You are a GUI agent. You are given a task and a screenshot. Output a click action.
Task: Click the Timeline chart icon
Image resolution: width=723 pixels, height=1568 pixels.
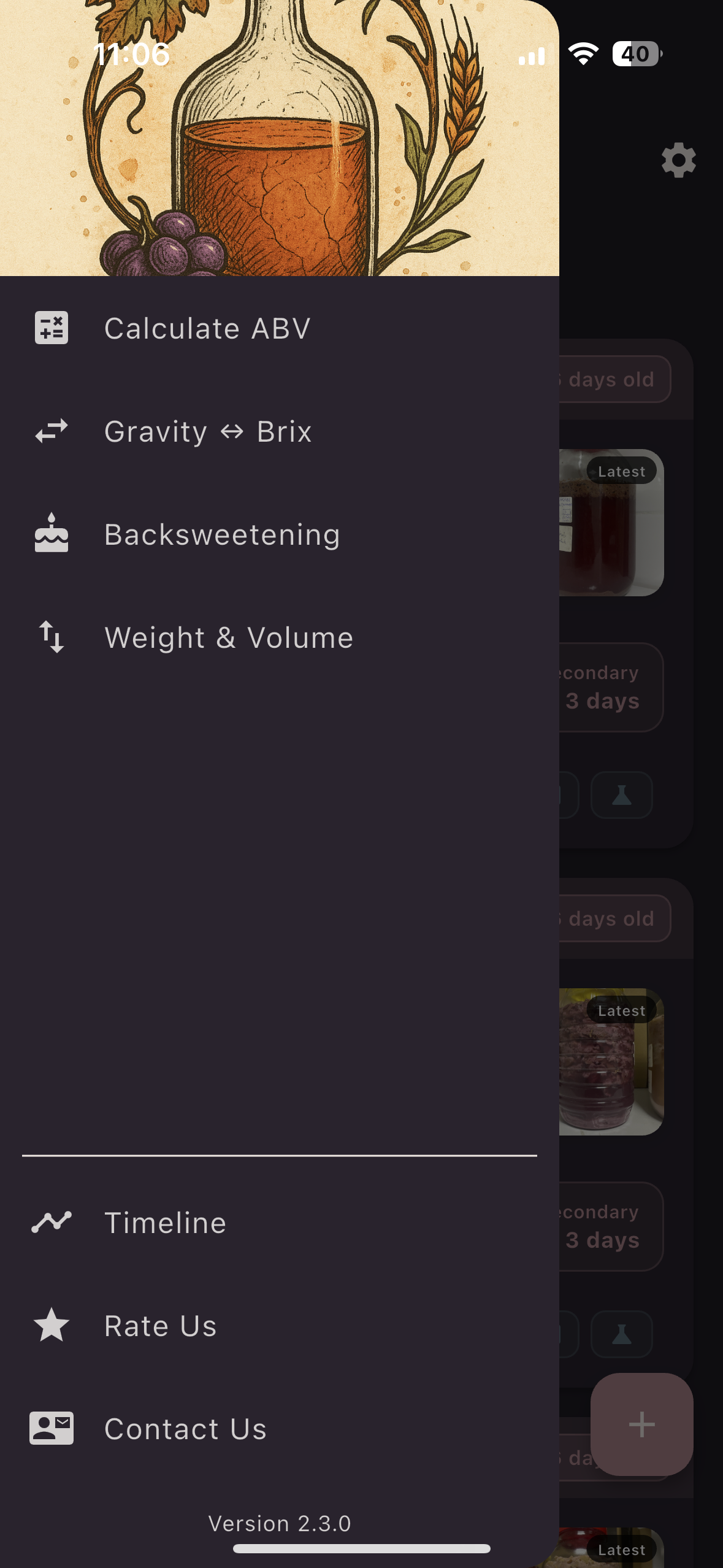(x=52, y=1223)
